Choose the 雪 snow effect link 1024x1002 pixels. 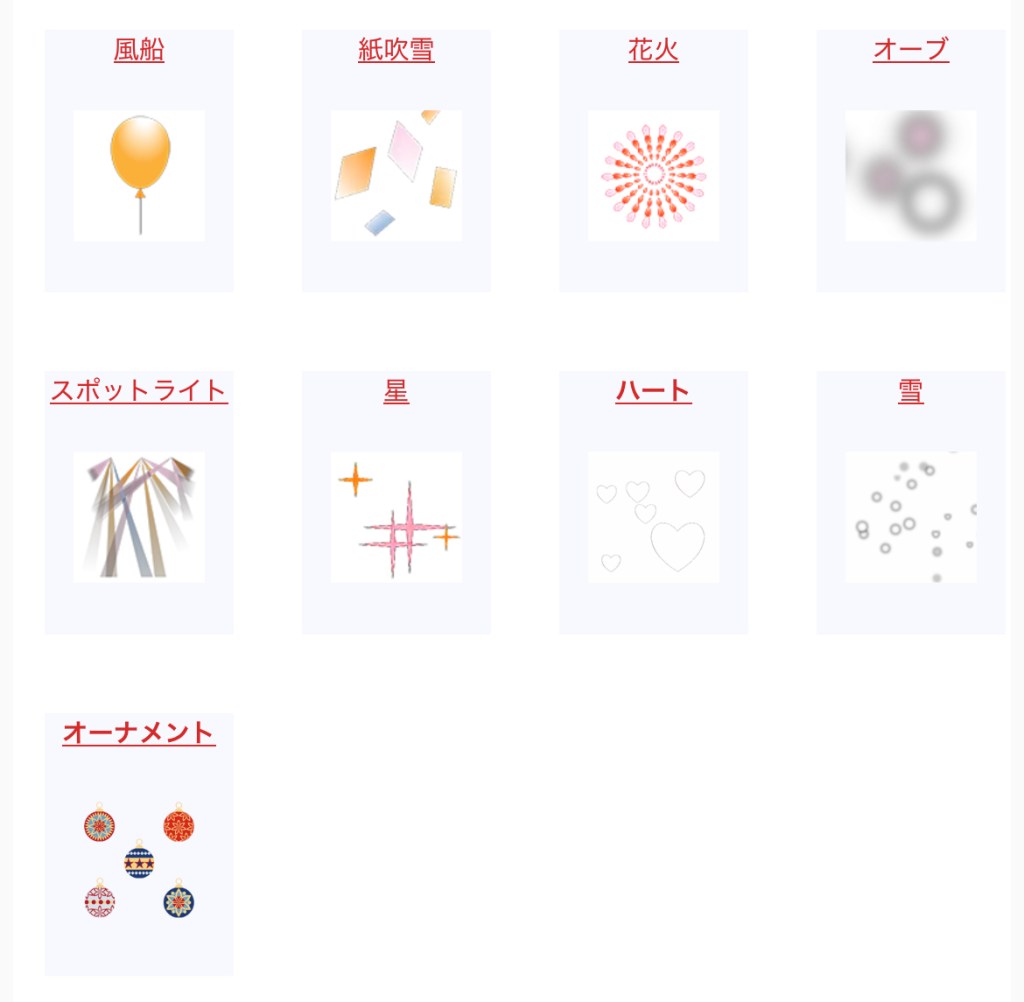point(910,391)
